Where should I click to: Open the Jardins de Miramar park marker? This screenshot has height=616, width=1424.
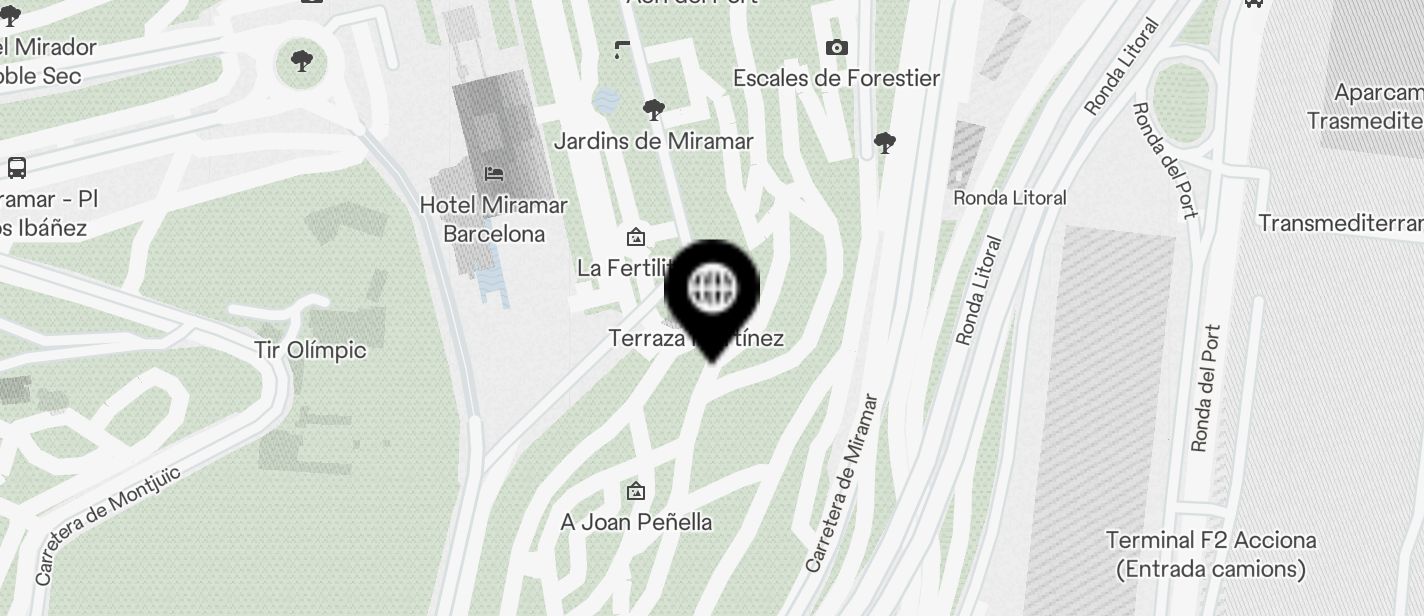click(653, 110)
